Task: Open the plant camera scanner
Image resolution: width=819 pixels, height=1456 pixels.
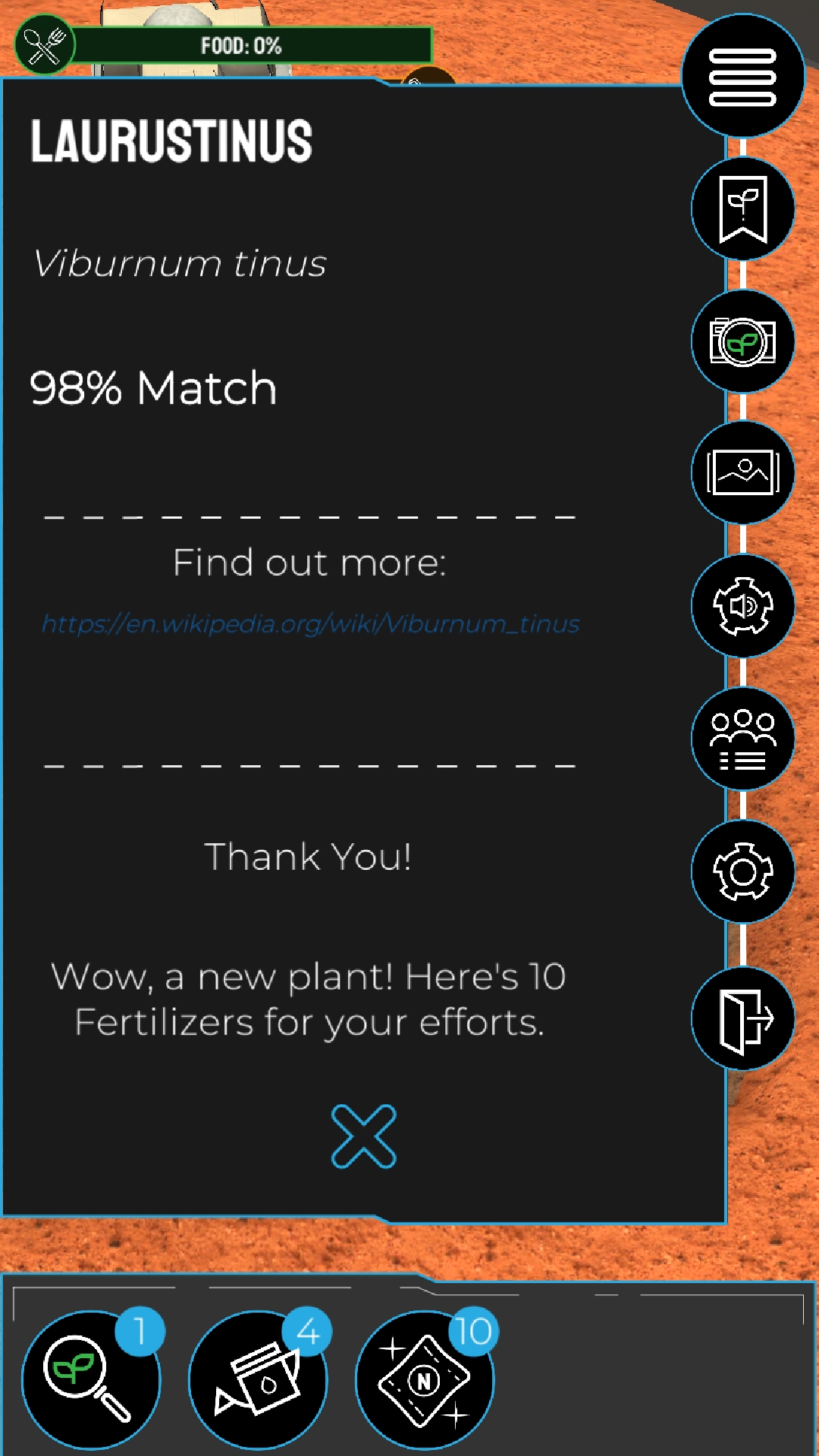Action: [742, 341]
